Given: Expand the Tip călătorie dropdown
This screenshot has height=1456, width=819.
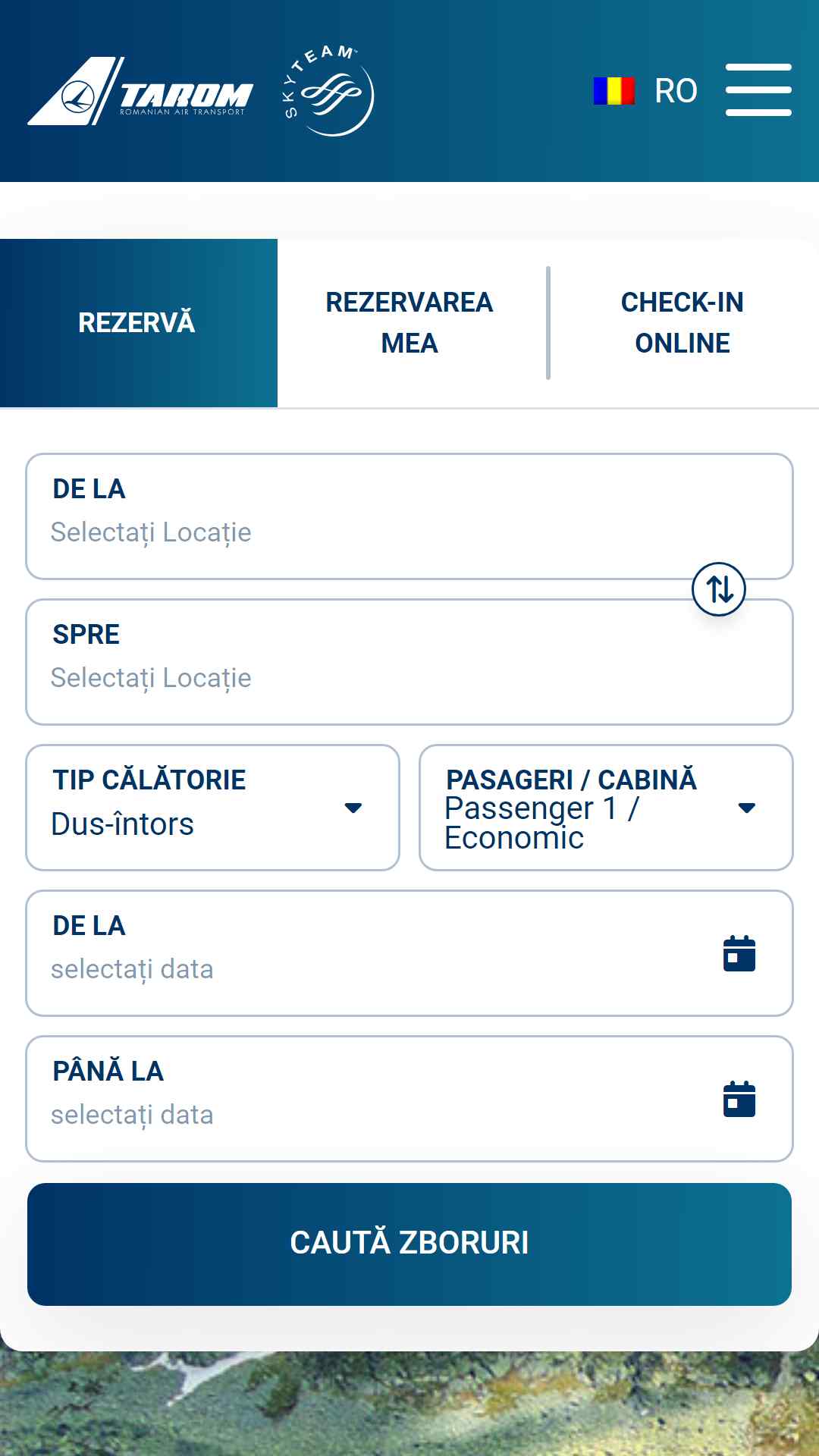Looking at the screenshot, I should tap(213, 808).
